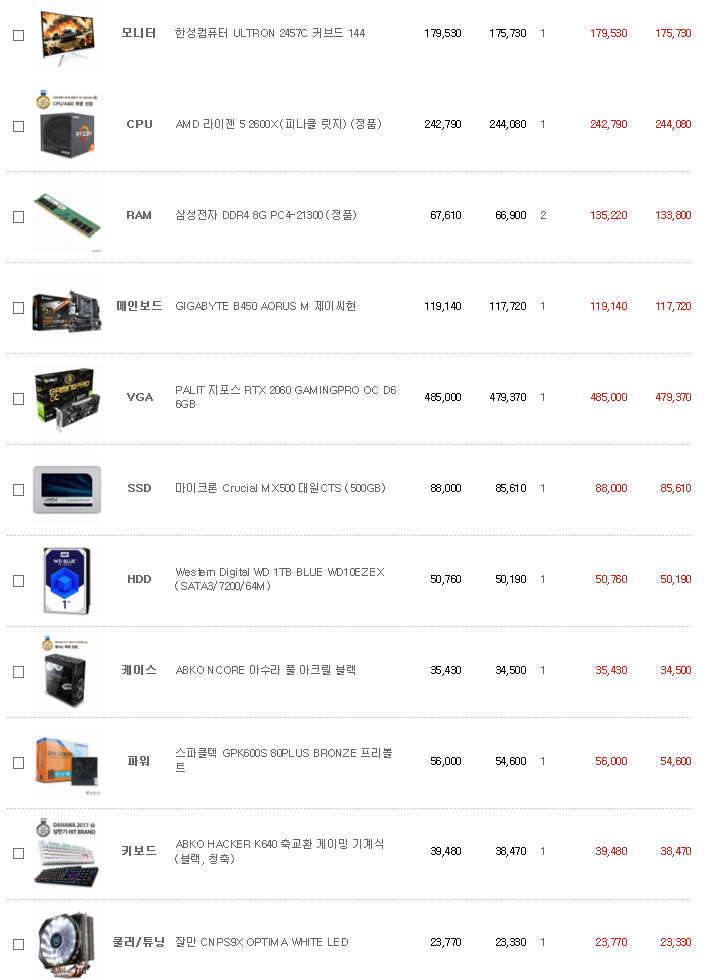Check the VGA row checkbox

(18, 399)
